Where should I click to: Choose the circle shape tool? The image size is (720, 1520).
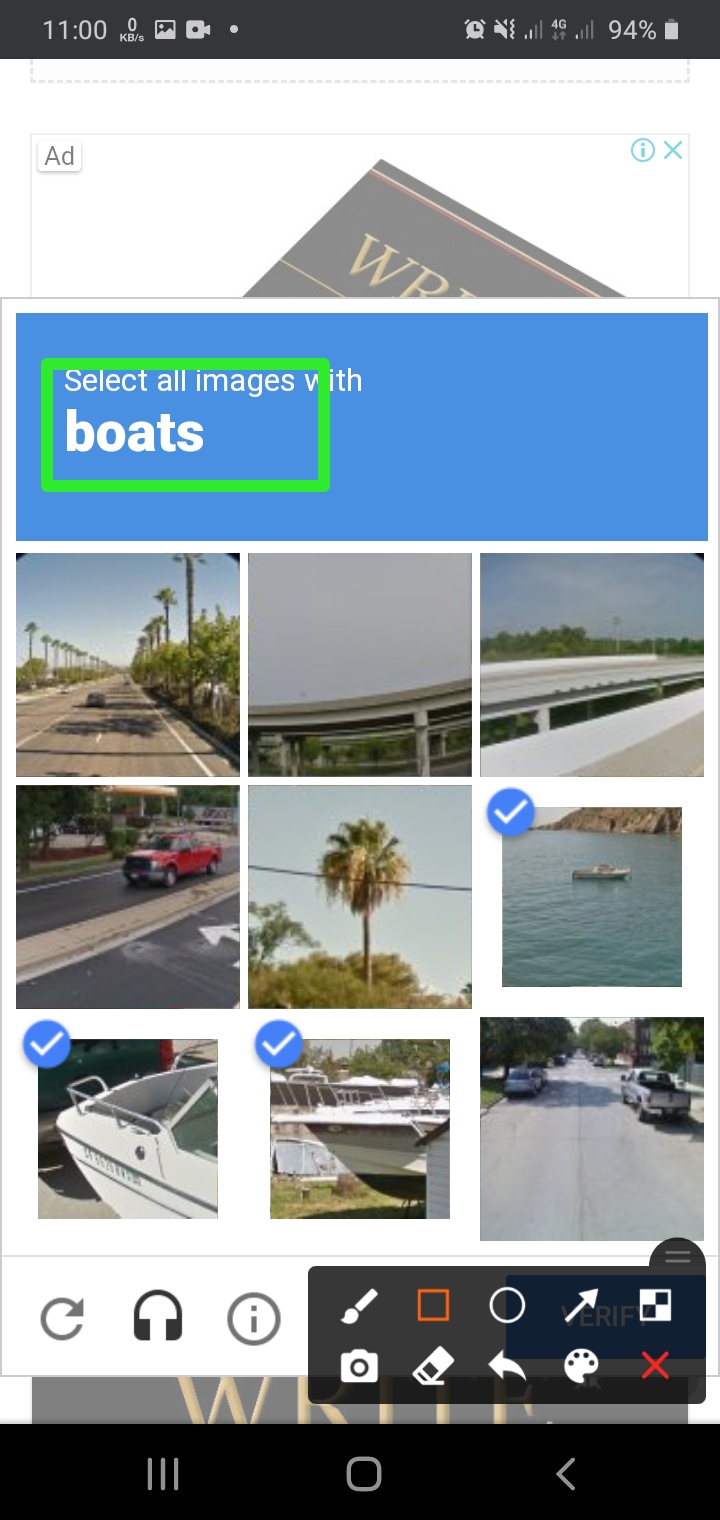click(x=507, y=1306)
